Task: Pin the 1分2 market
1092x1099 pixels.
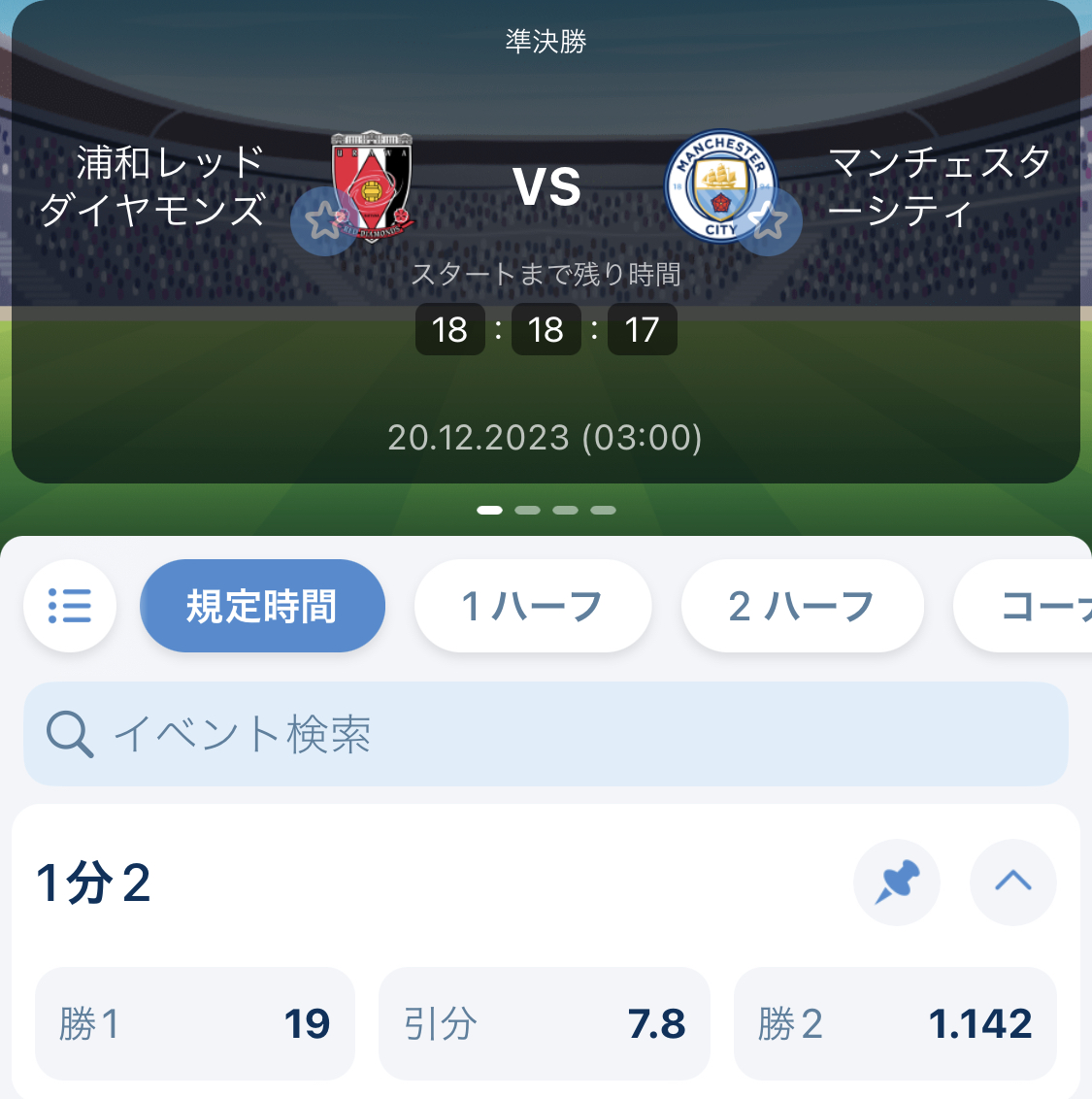Action: [x=896, y=882]
